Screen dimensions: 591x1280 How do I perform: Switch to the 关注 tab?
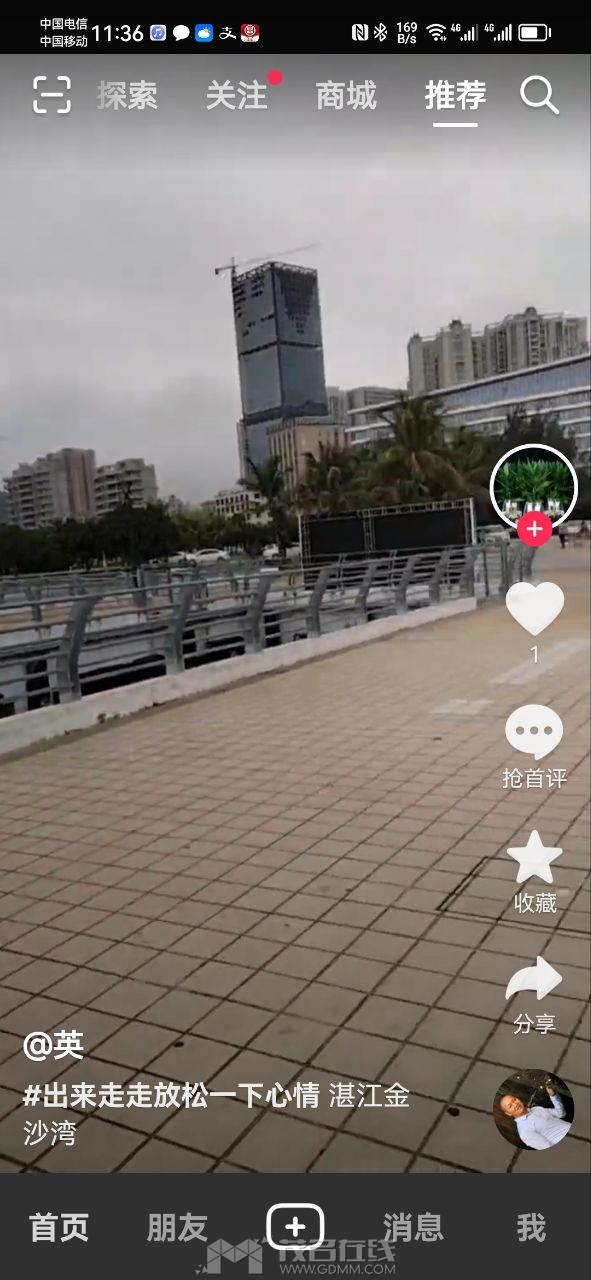tap(237, 96)
